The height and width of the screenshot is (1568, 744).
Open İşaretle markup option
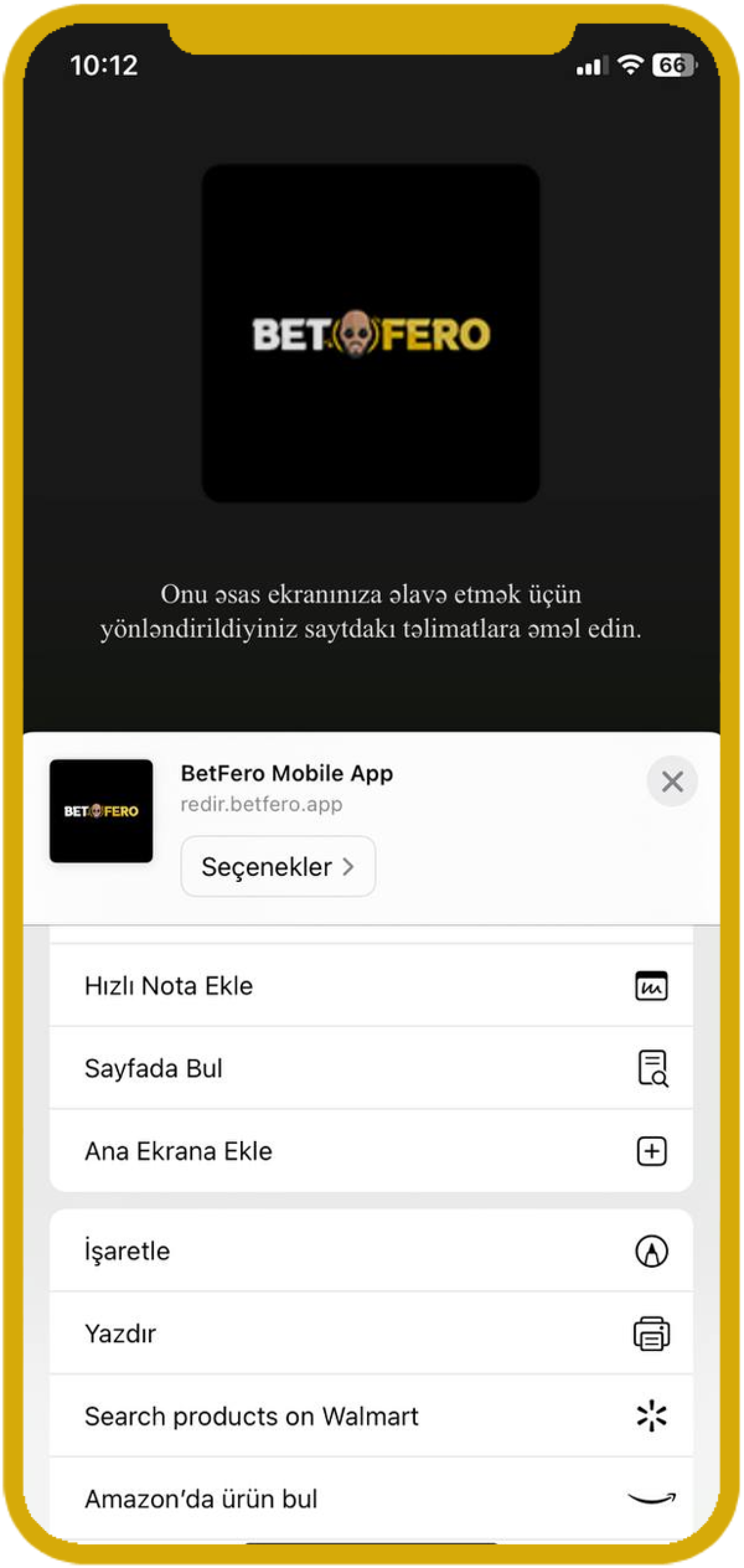[371, 1251]
